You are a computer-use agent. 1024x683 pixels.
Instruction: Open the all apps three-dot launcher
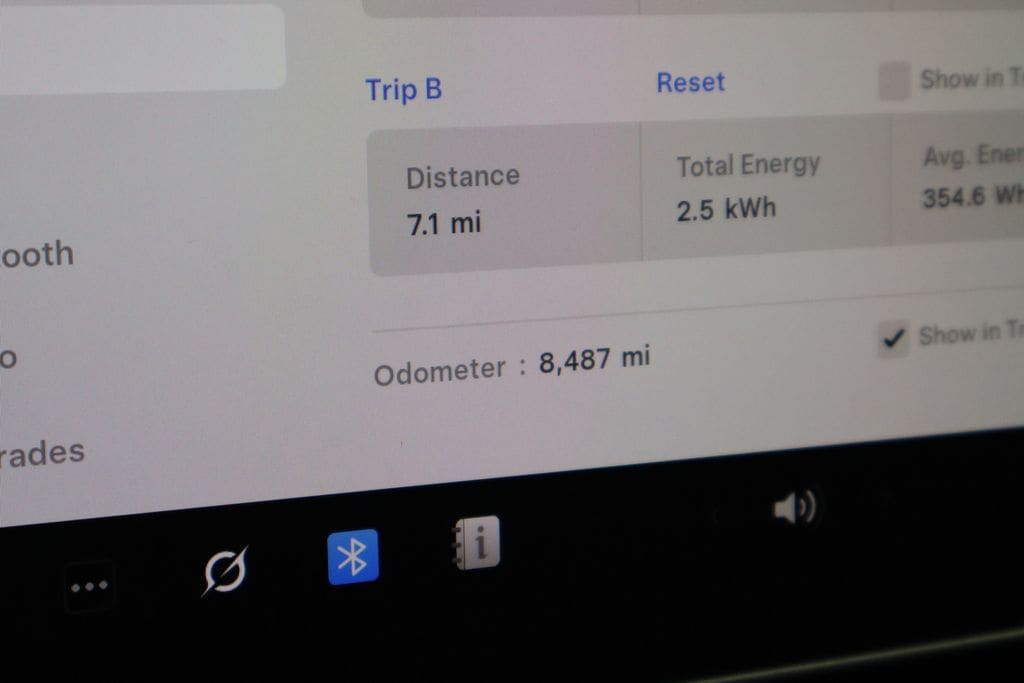89,587
